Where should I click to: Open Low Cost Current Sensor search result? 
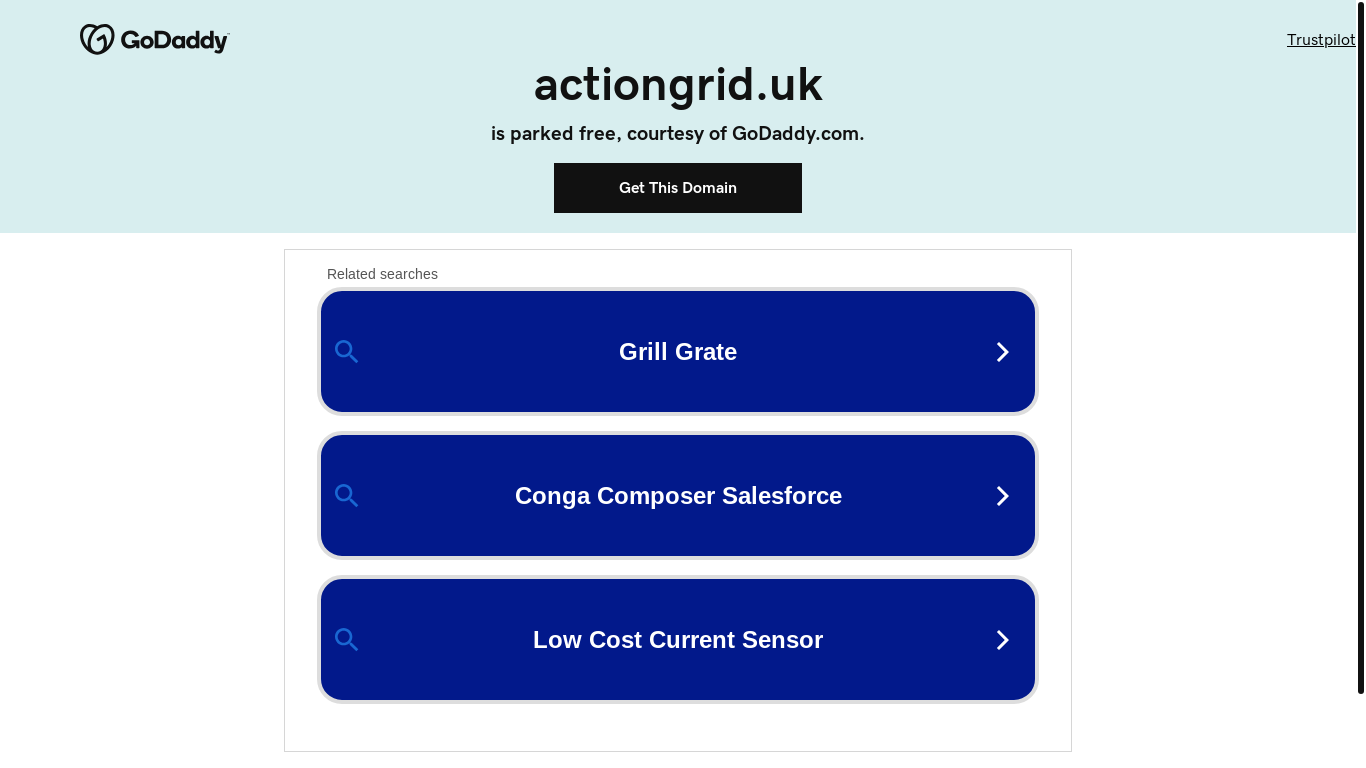pos(677,640)
